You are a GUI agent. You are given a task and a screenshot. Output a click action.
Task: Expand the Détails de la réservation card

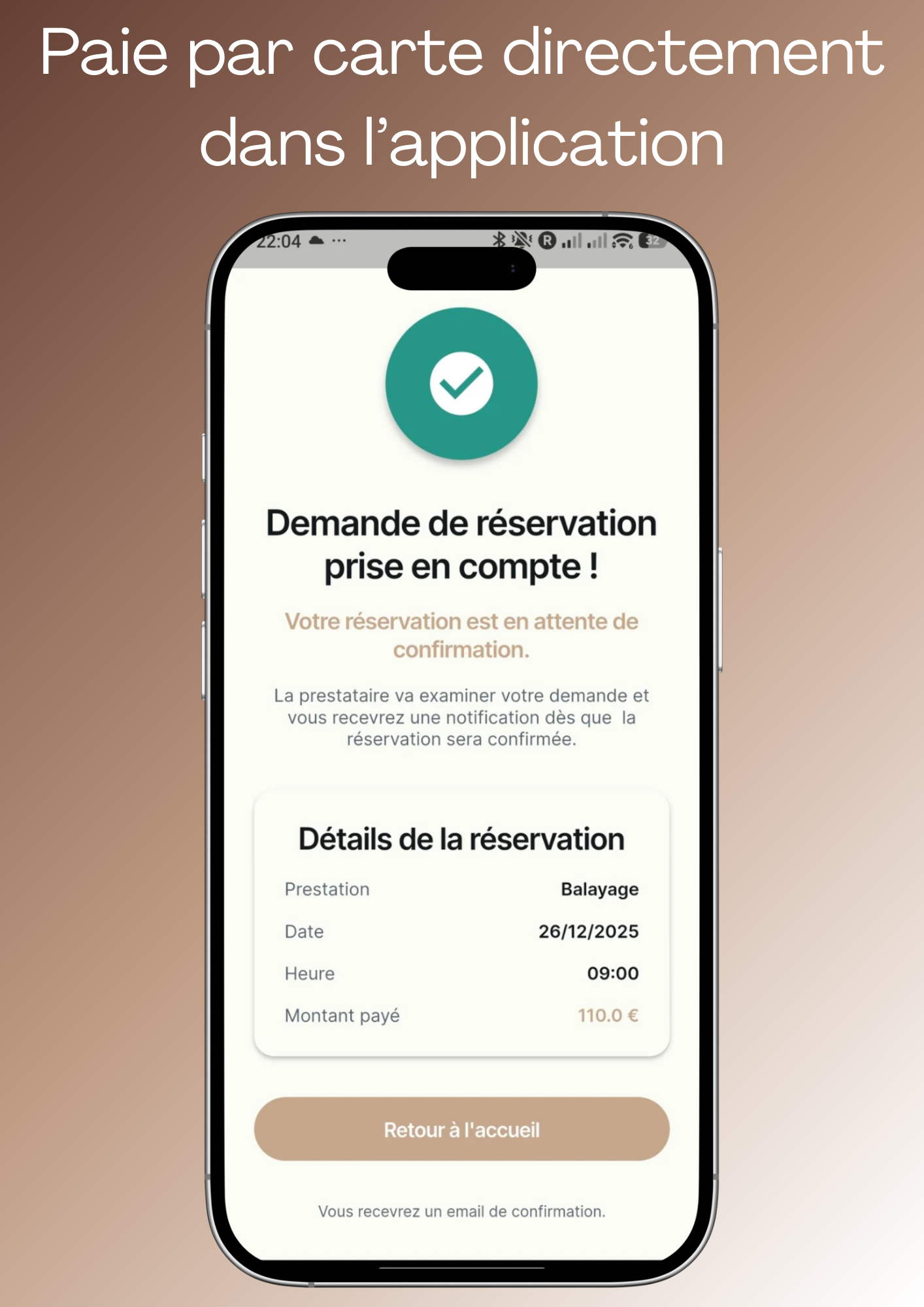tap(461, 838)
